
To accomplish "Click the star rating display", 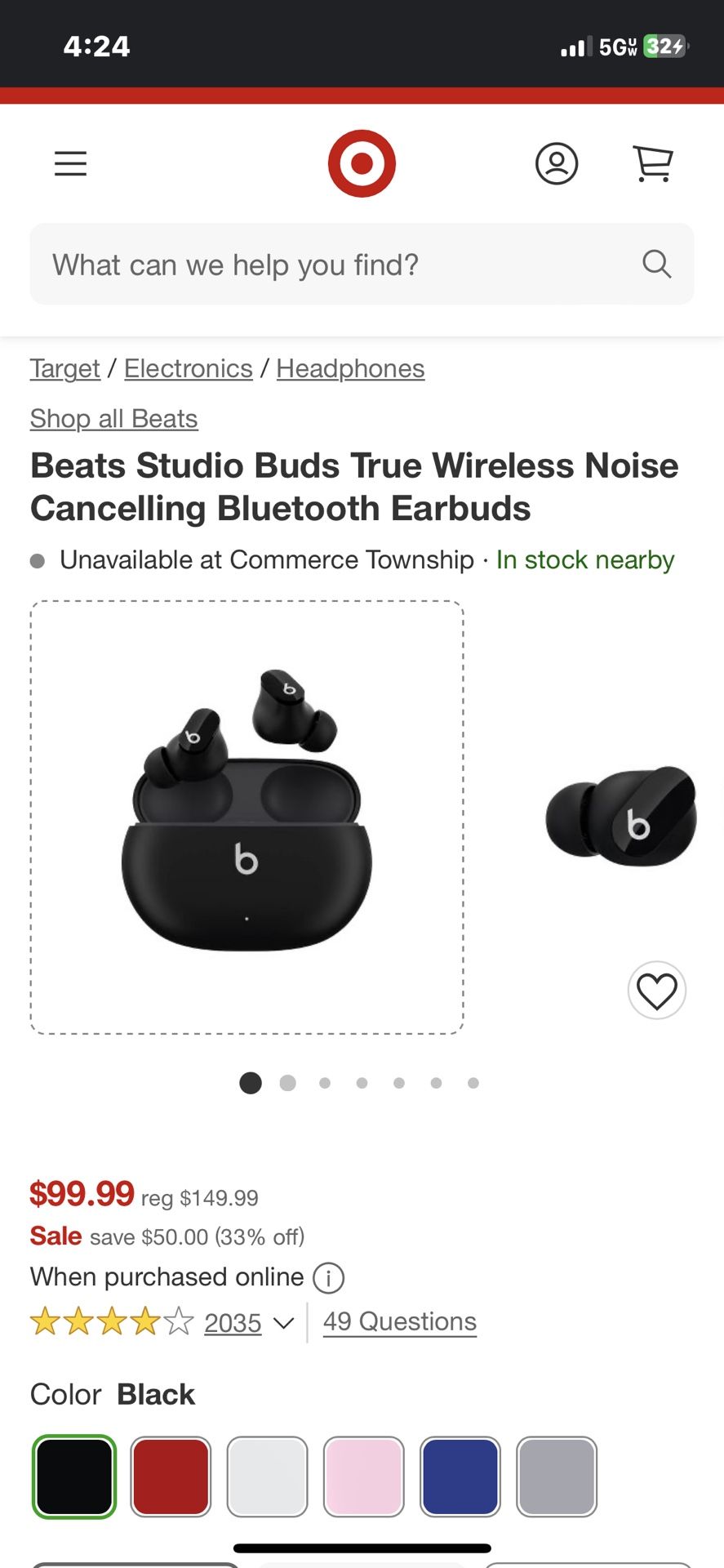I will [x=110, y=1321].
